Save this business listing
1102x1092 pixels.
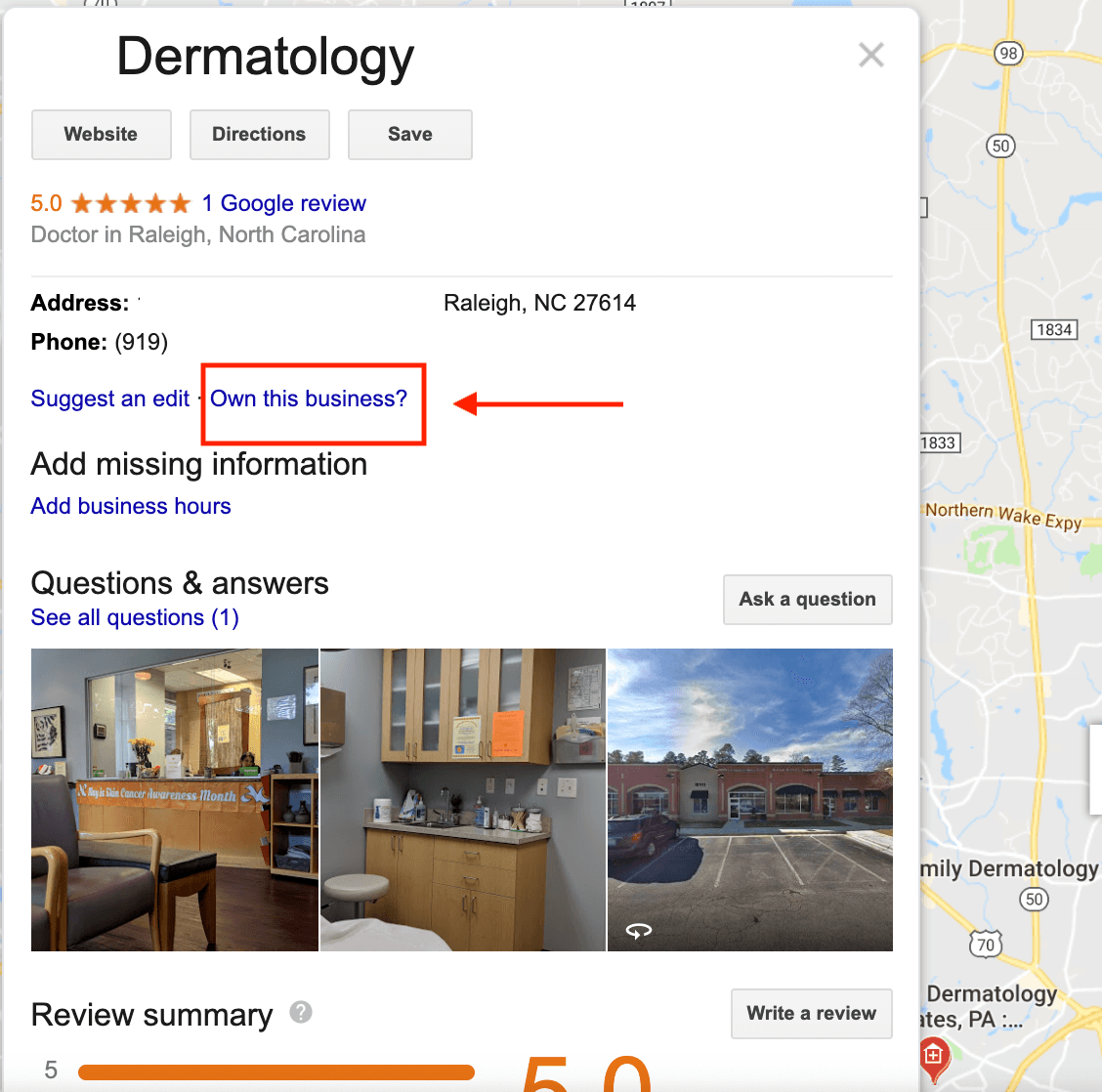point(409,135)
